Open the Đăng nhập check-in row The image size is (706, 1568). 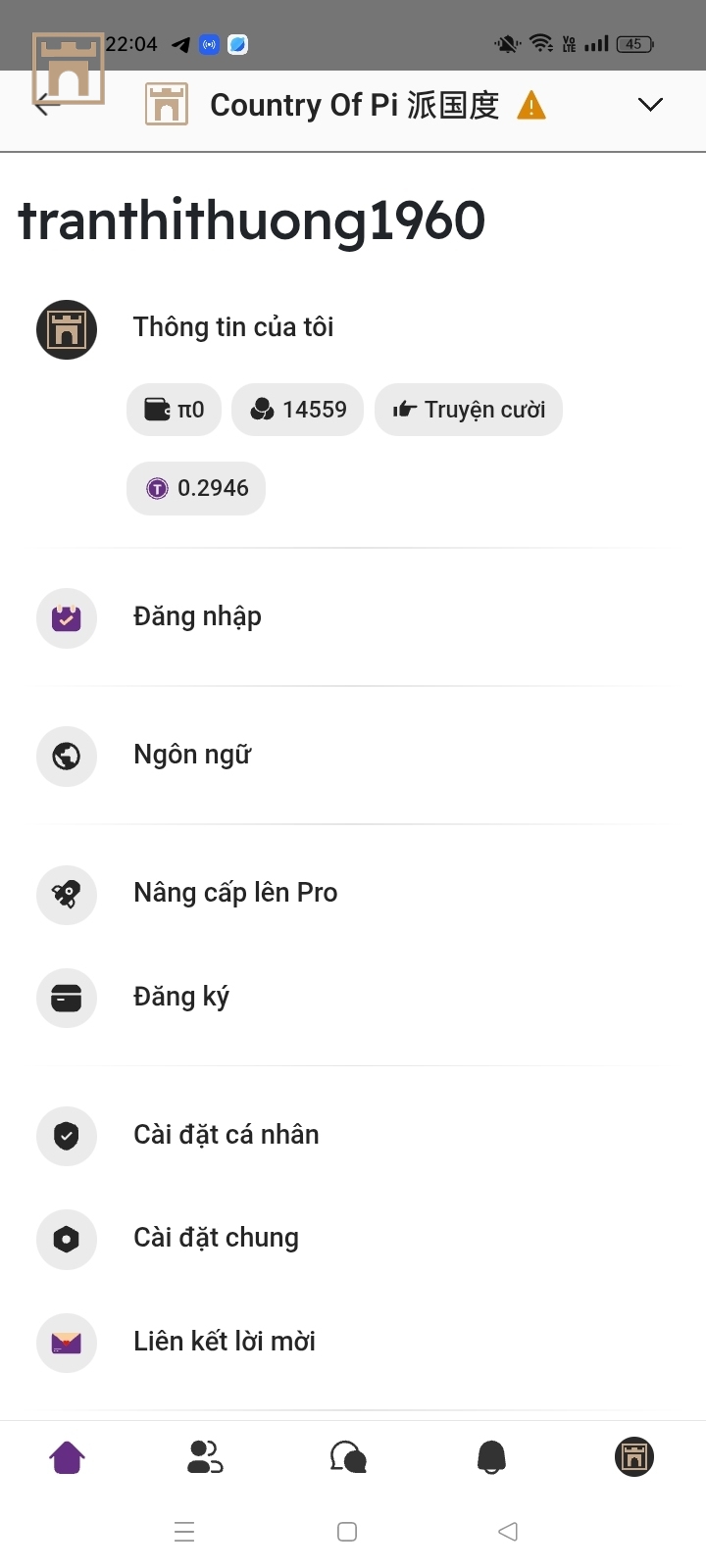[x=197, y=617]
